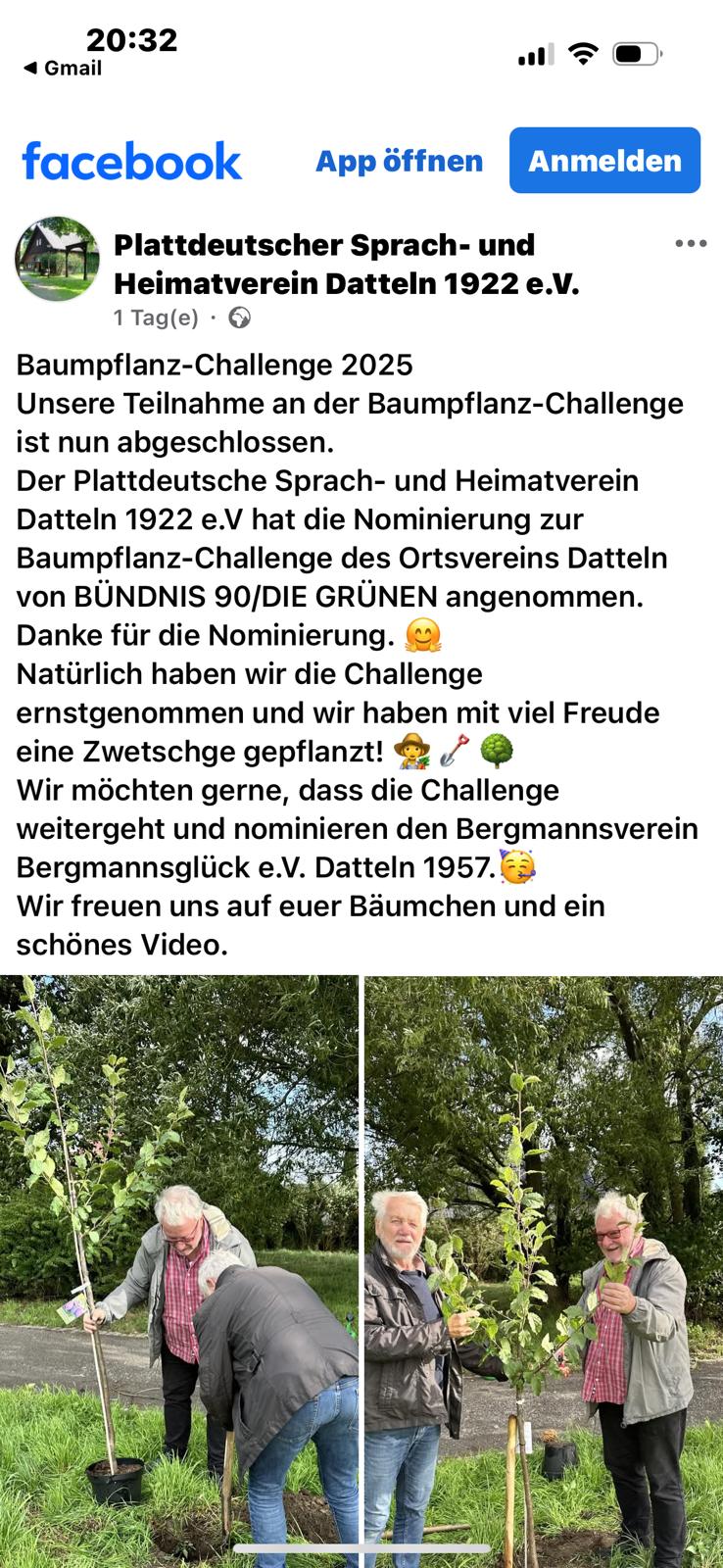The width and height of the screenshot is (723, 1568).
Task: Open the left tree-planting photo
Action: (x=179, y=1269)
